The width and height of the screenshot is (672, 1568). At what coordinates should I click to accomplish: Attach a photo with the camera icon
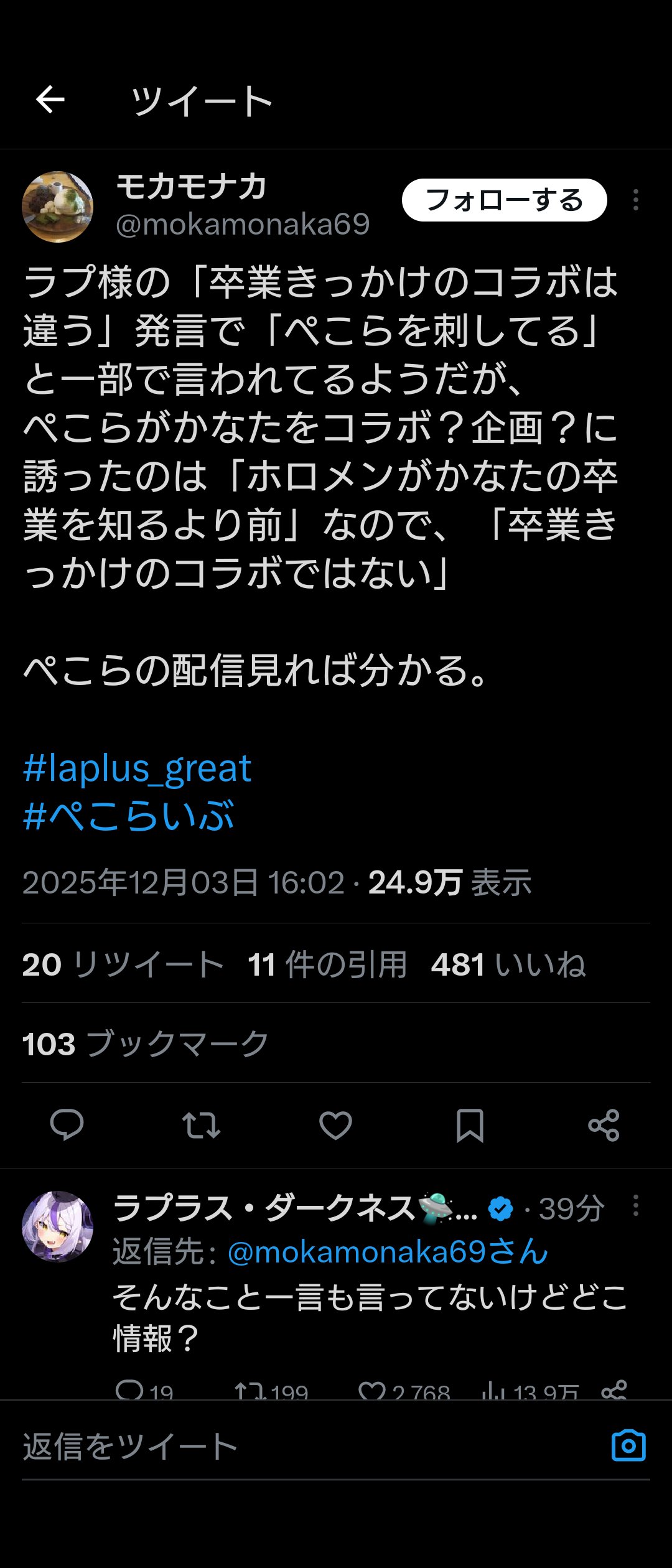pyautogui.click(x=628, y=1446)
